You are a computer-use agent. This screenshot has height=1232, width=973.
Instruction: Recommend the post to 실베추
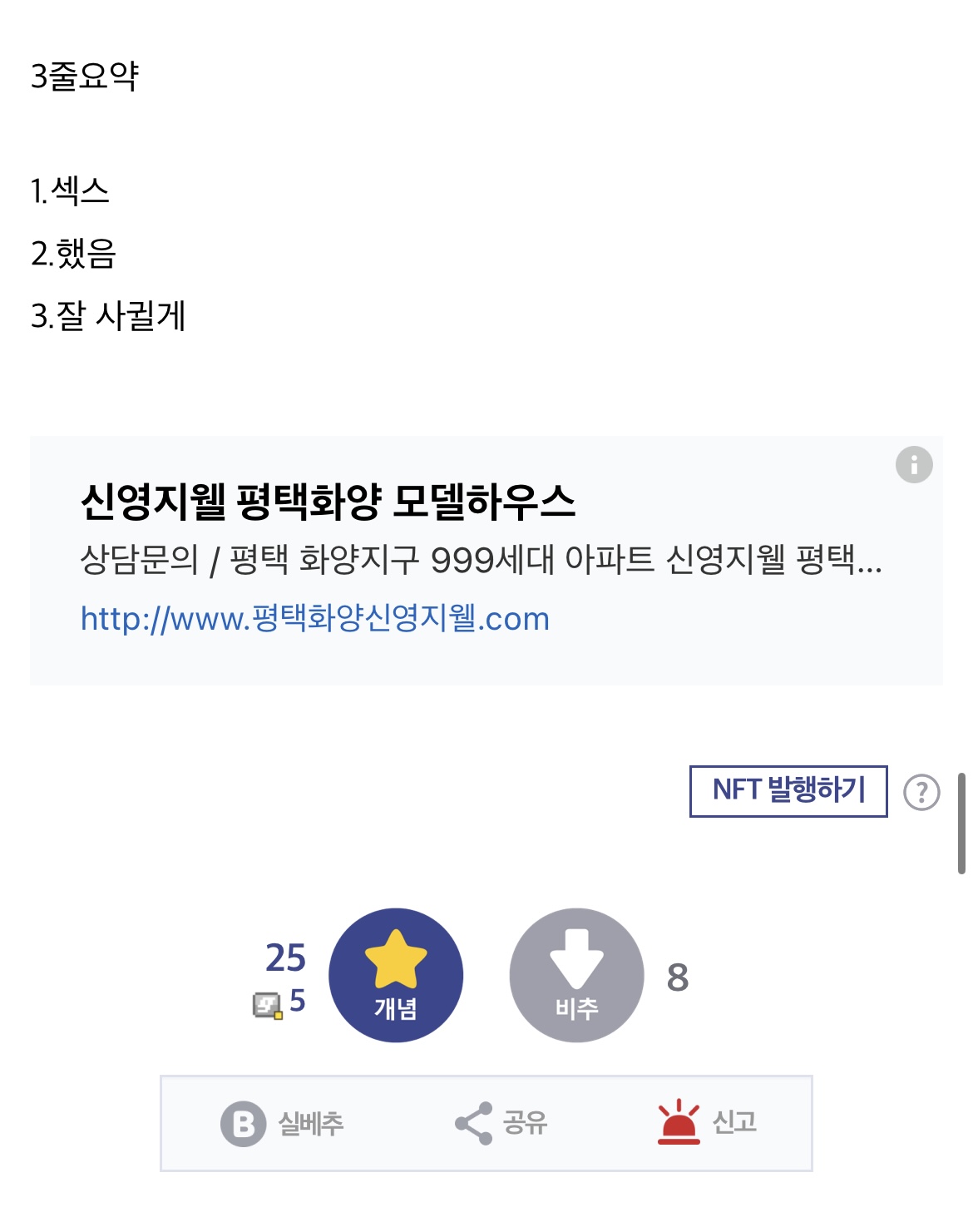pos(282,1123)
